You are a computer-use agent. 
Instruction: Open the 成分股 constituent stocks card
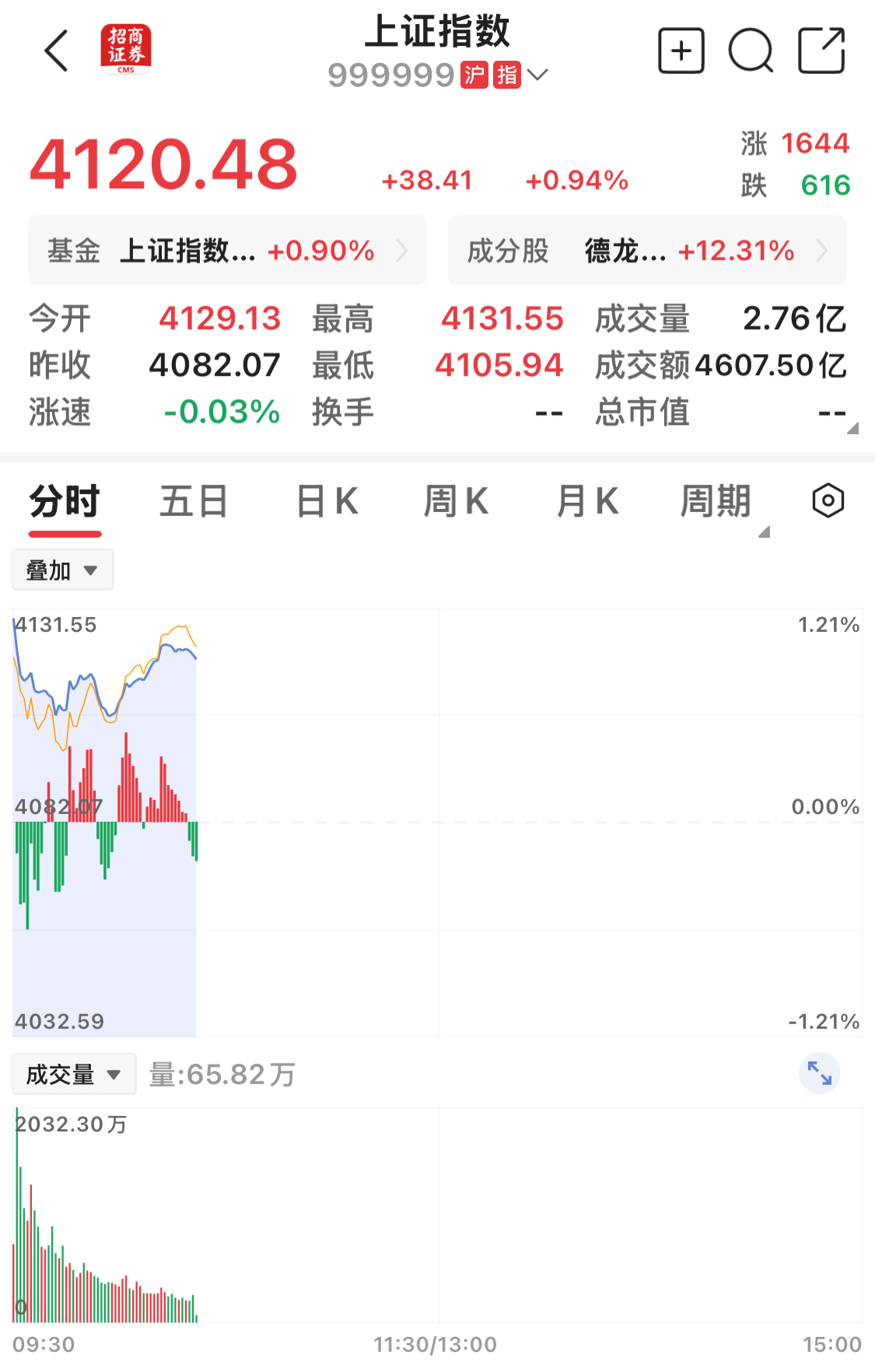click(x=647, y=251)
